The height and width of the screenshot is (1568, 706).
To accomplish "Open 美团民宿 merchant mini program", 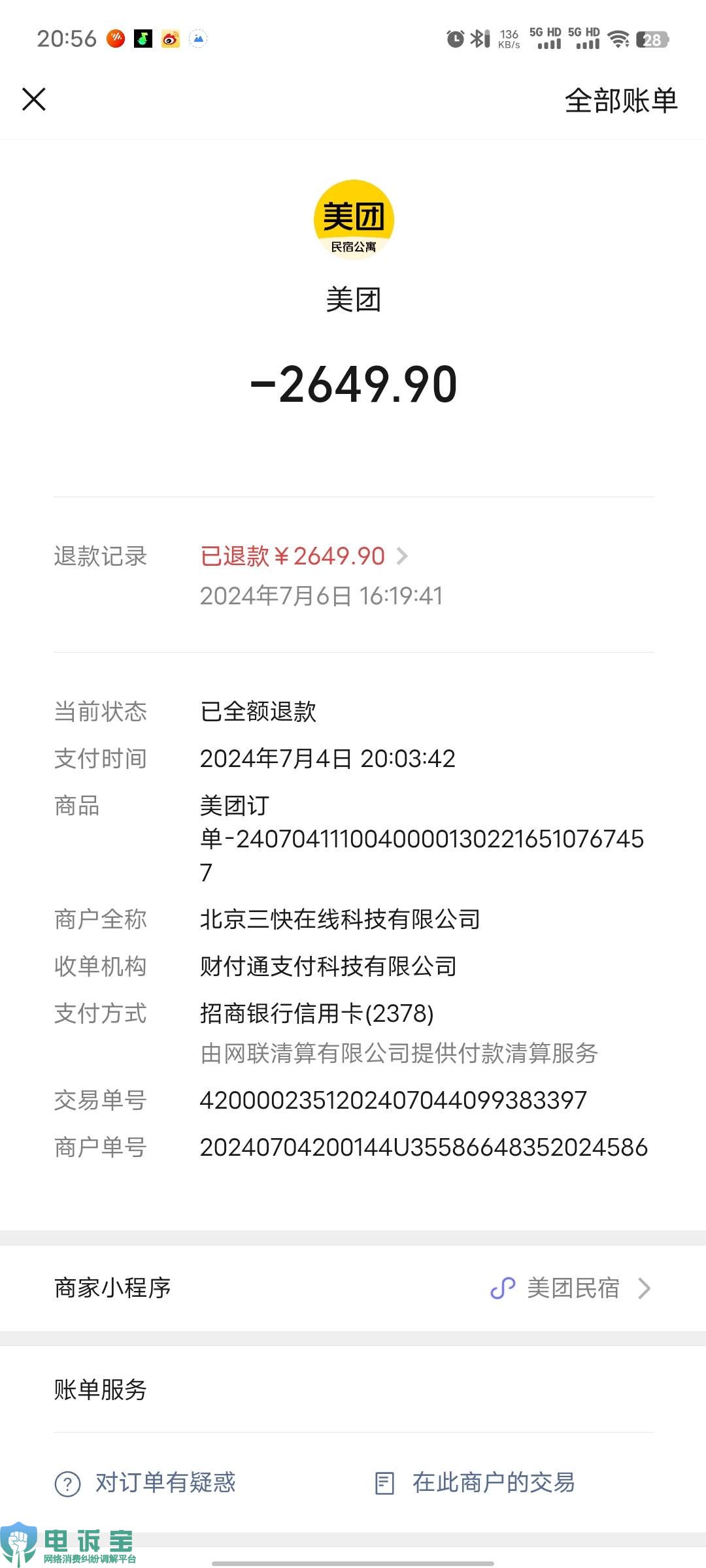I will coord(570,1288).
